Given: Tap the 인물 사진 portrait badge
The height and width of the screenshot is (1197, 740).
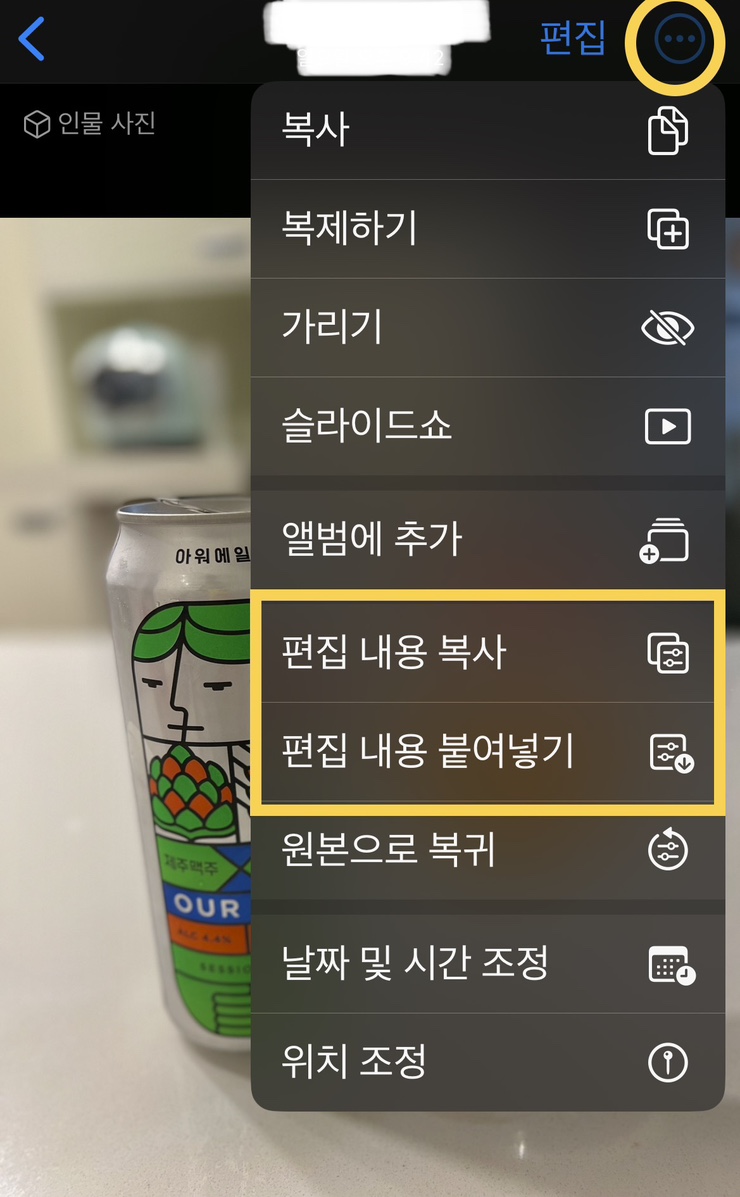Looking at the screenshot, I should click(x=89, y=124).
